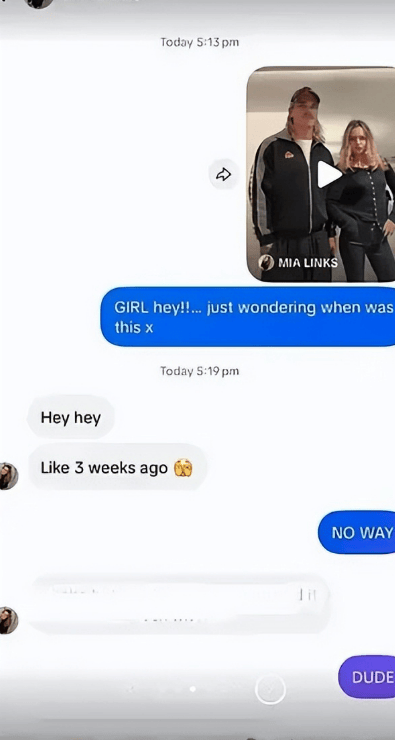
Task: Play the shared MIA LINKS reel
Action: point(328,175)
